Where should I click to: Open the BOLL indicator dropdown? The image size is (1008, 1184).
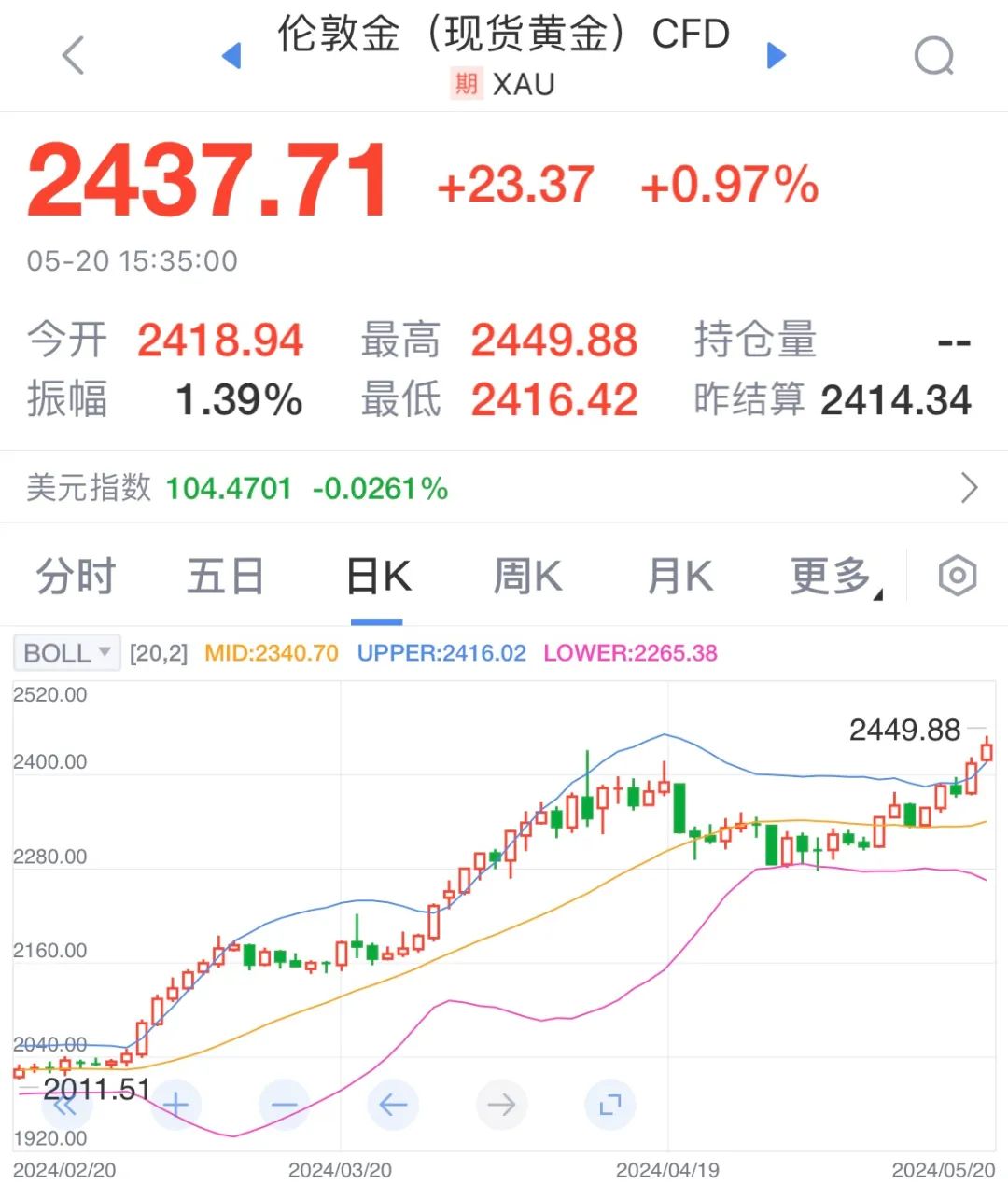[x=66, y=653]
